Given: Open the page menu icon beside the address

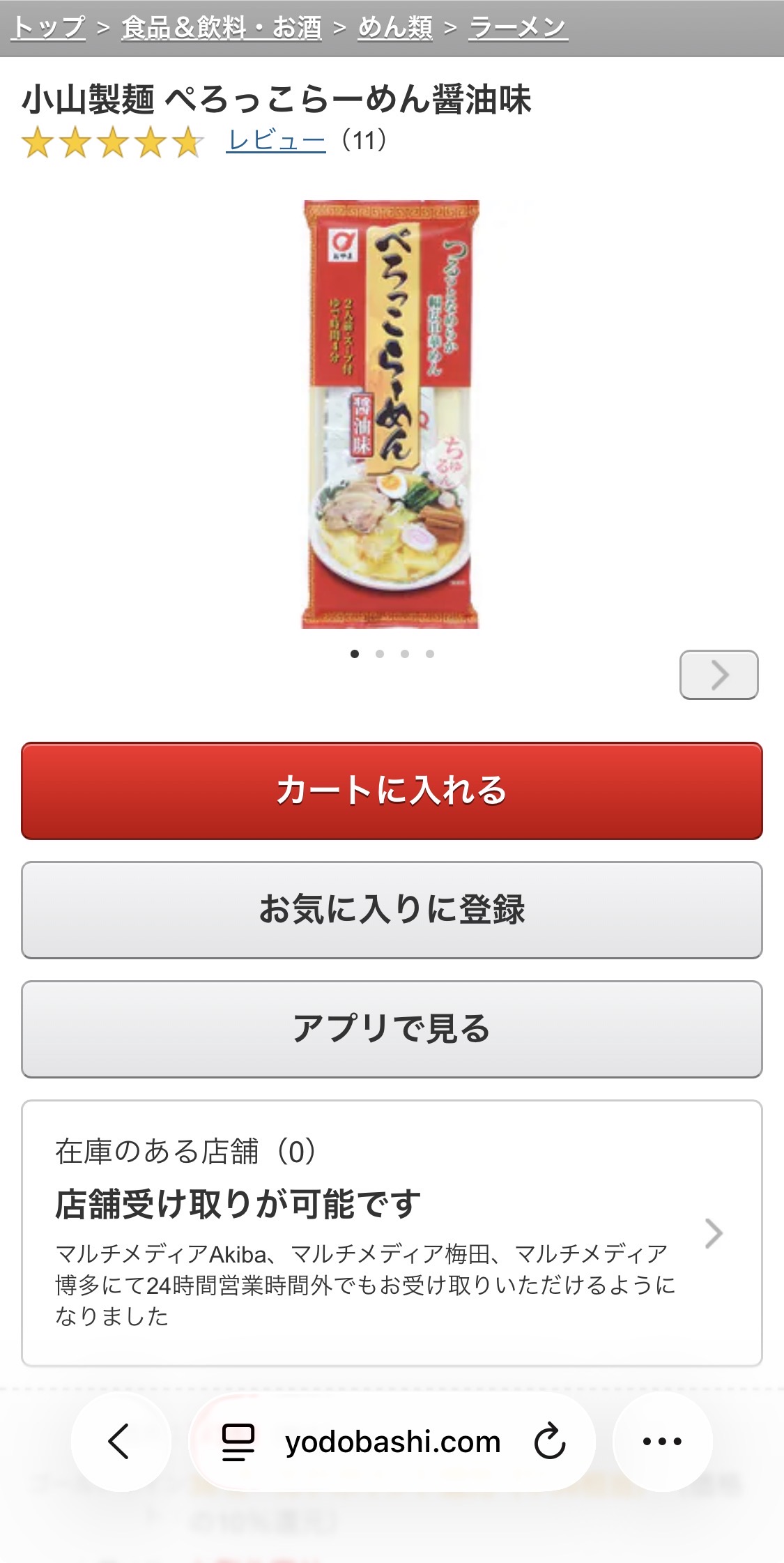Looking at the screenshot, I should [x=238, y=1442].
